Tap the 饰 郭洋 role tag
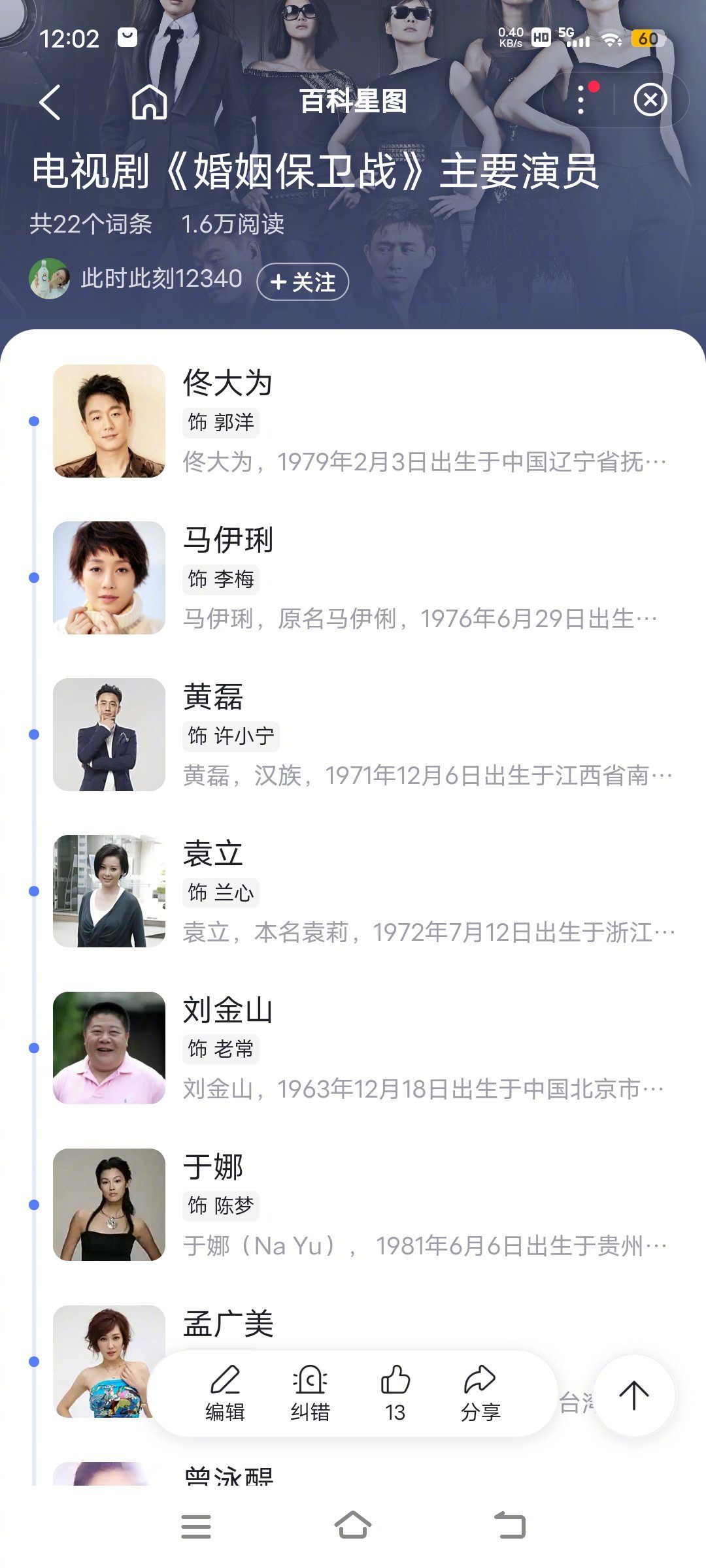 coord(221,423)
